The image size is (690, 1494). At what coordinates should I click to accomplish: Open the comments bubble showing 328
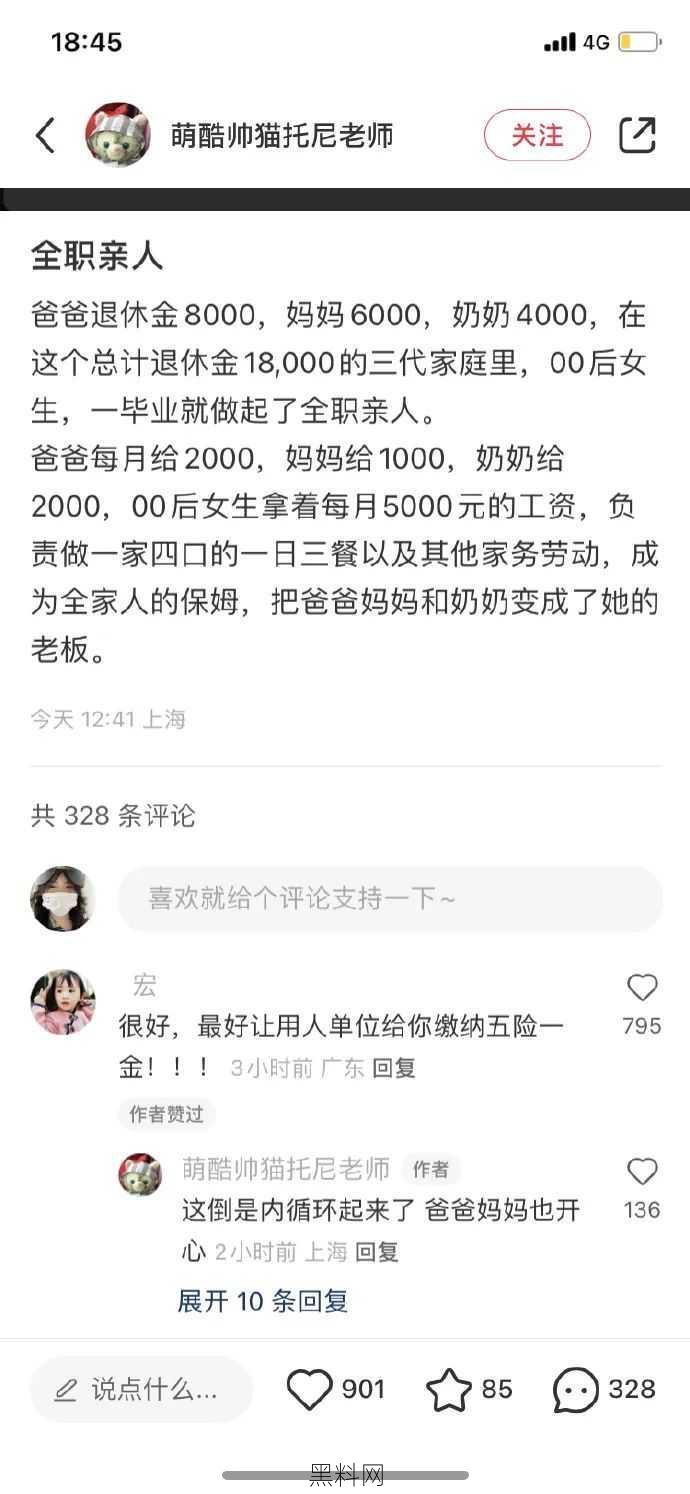tap(577, 1389)
